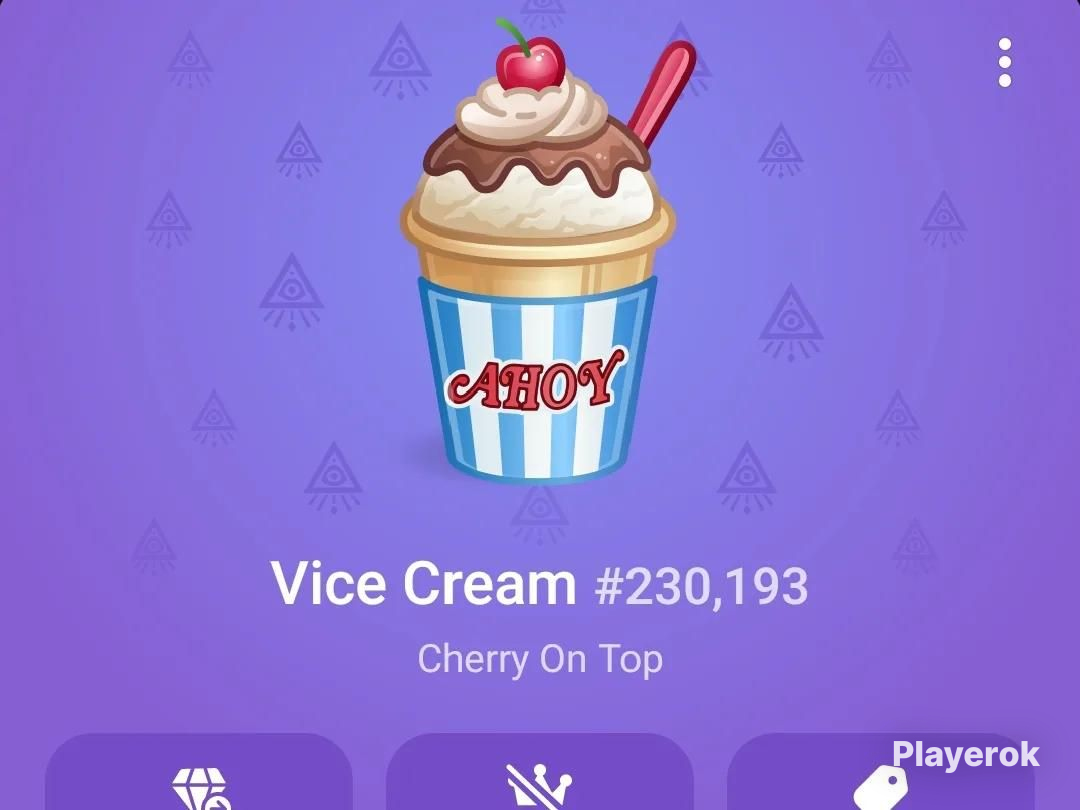
Task: Tap the price tag sell button
Action: pyautogui.click(x=880, y=773)
